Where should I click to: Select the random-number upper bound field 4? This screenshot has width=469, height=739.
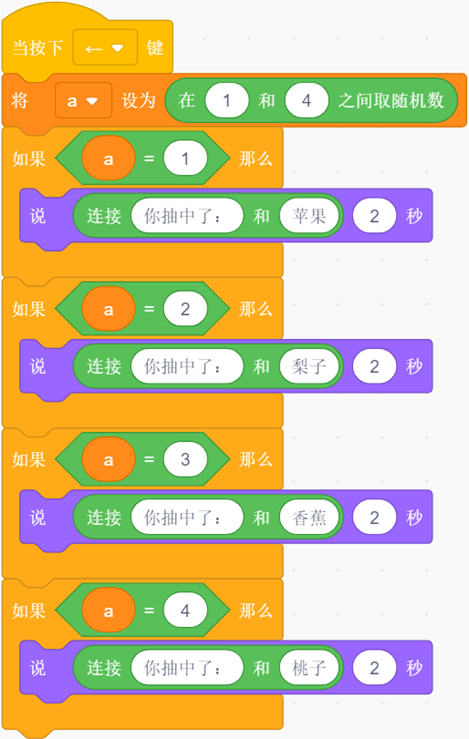point(306,100)
